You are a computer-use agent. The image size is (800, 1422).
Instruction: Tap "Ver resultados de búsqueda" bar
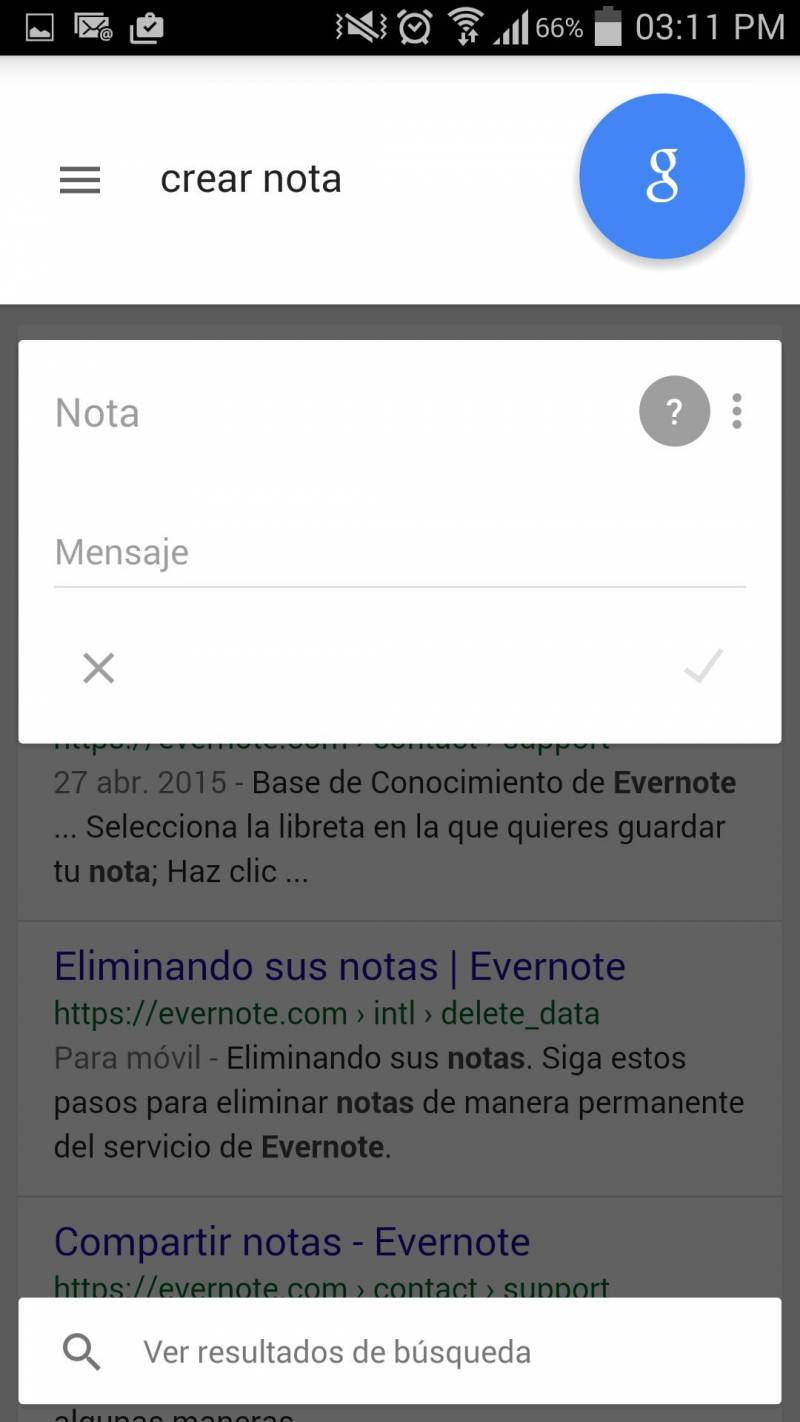click(400, 1351)
